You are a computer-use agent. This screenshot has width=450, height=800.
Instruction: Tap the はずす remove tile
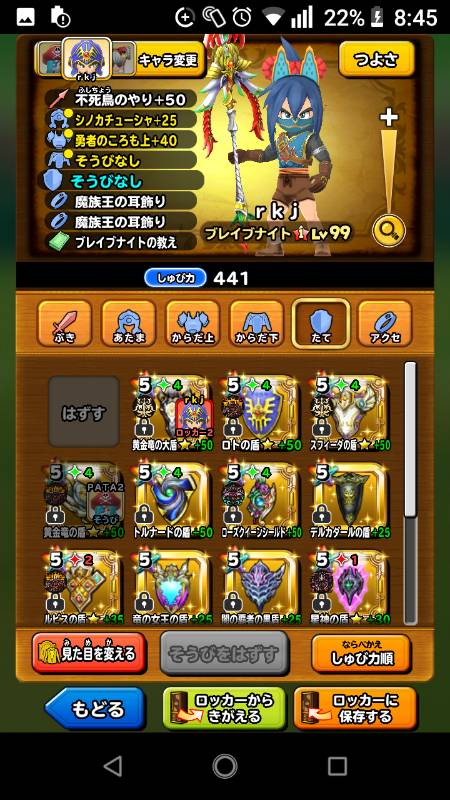coord(84,412)
